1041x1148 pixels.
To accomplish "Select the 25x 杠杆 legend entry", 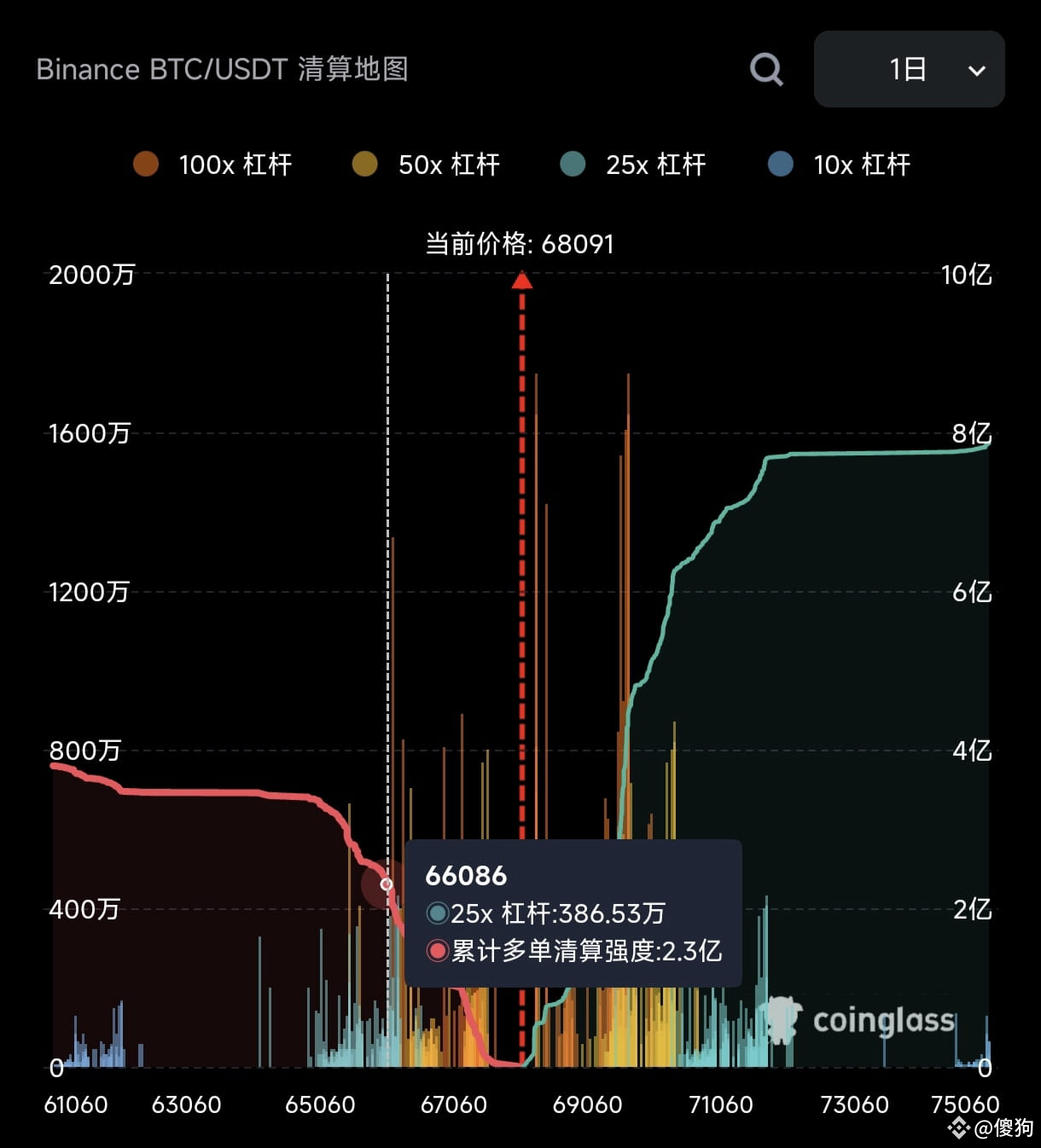I will pyautogui.click(x=633, y=165).
